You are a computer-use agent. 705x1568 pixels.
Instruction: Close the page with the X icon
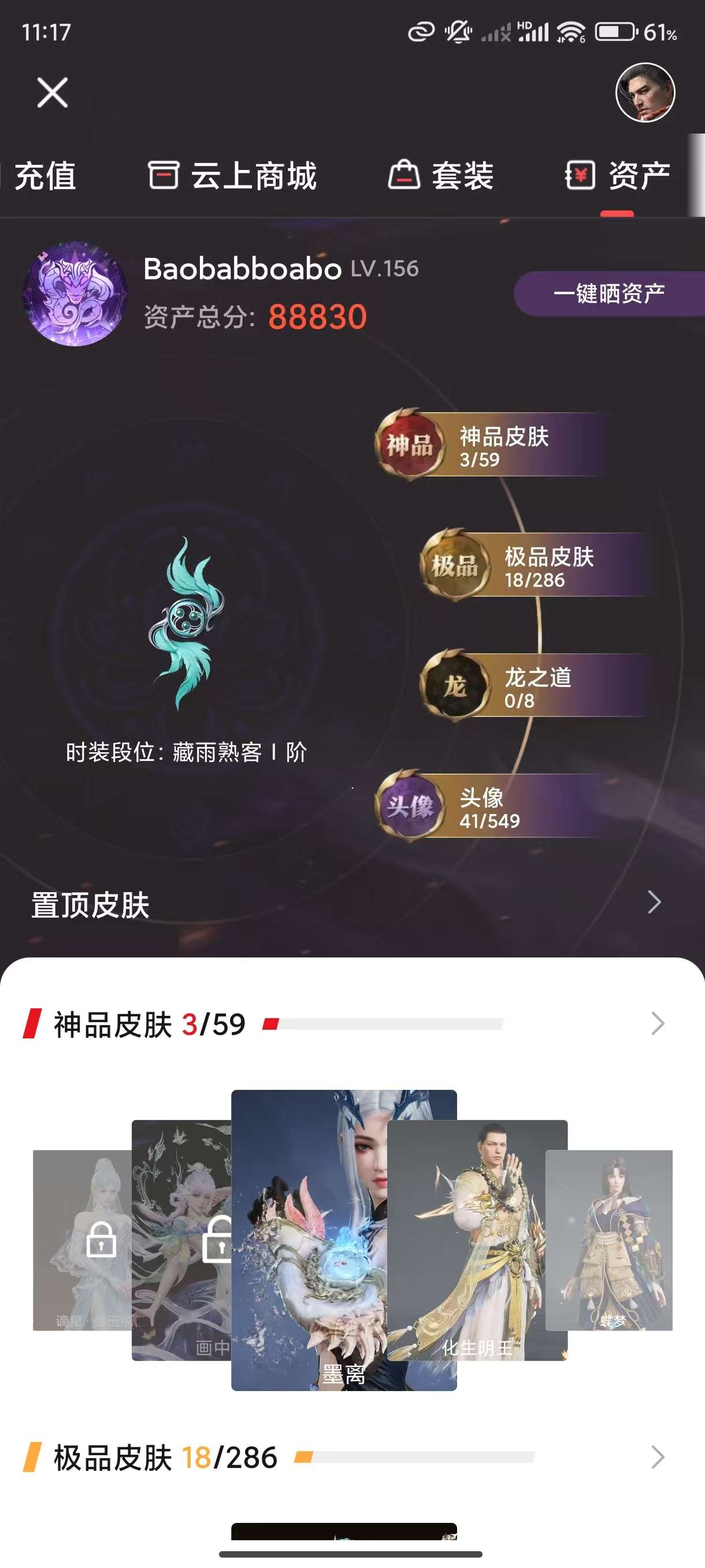pyautogui.click(x=53, y=93)
